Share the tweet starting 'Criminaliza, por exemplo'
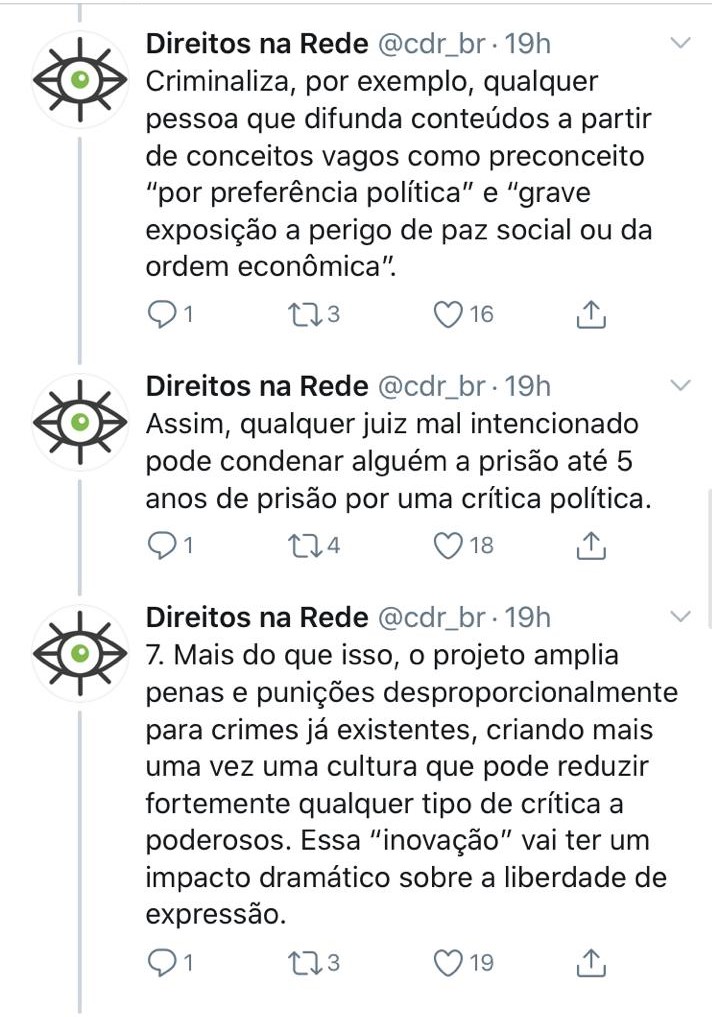This screenshot has height=1017, width=712. tap(592, 316)
